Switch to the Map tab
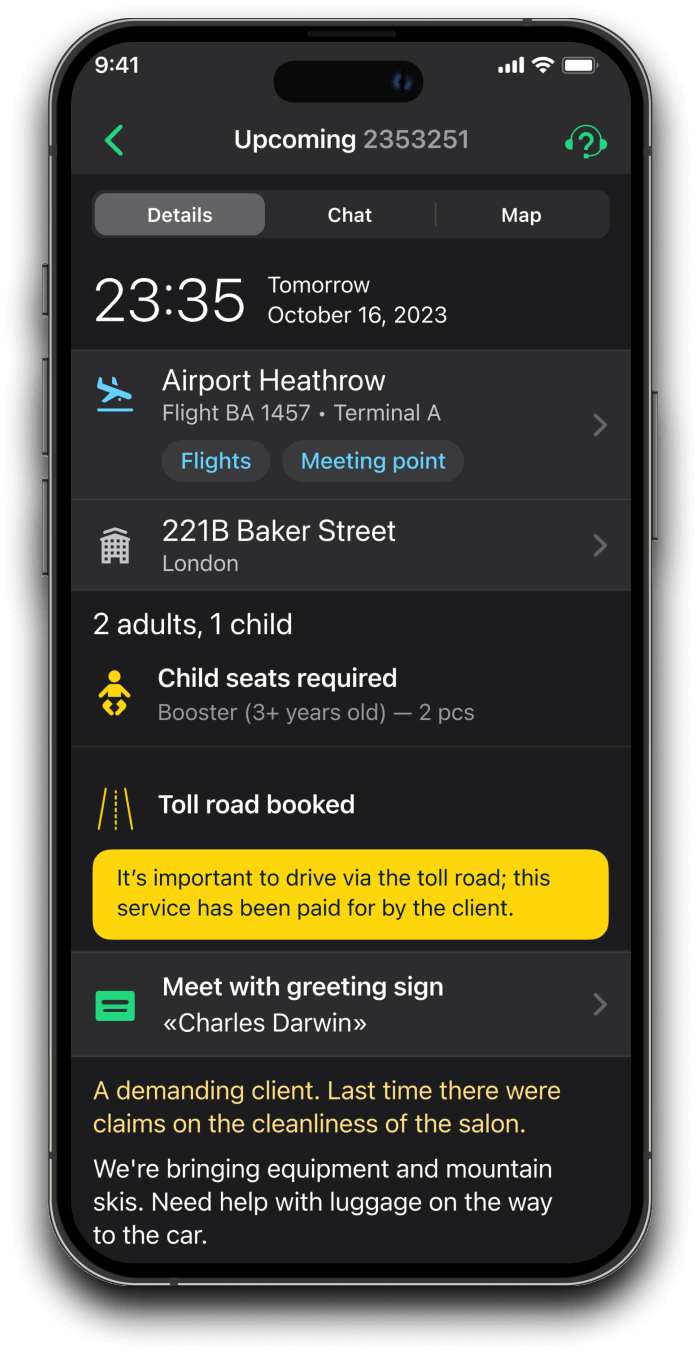The image size is (700, 1352). pos(521,215)
